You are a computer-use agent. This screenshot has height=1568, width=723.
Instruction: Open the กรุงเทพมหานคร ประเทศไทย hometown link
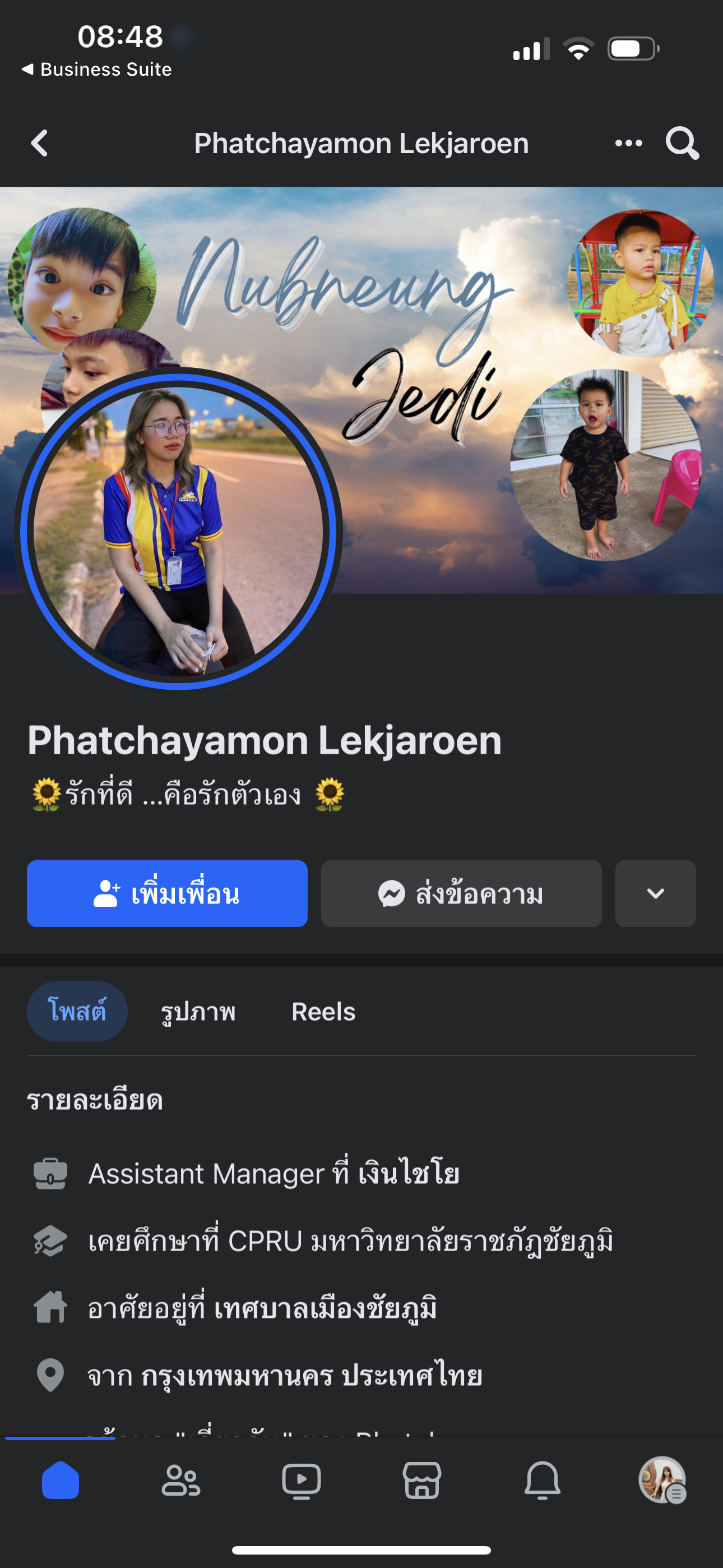click(x=312, y=1375)
